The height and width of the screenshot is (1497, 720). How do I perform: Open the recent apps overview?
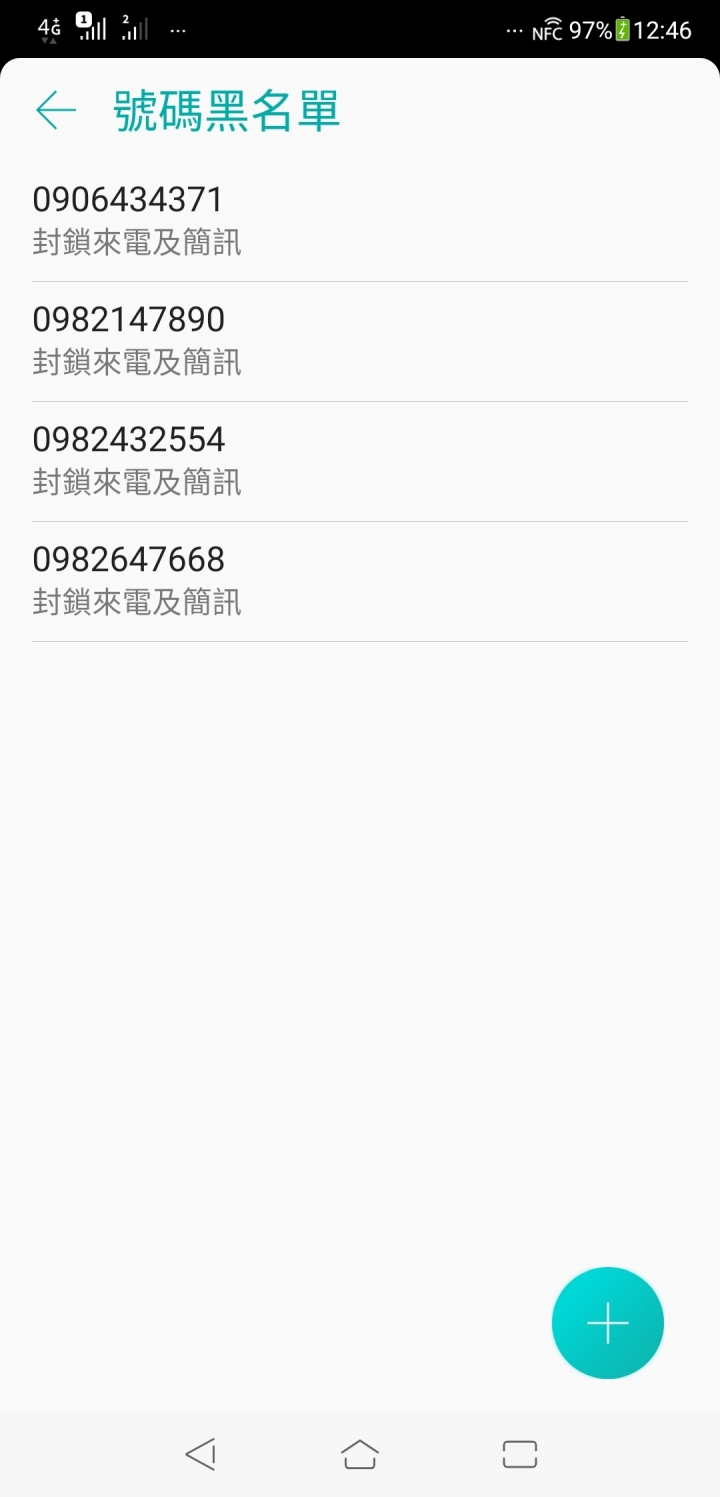click(520, 1454)
